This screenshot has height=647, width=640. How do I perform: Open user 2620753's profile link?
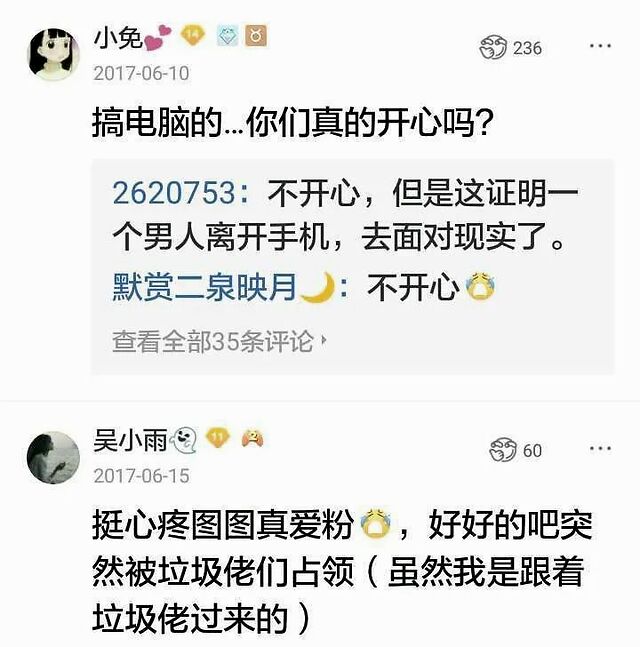coord(173,192)
